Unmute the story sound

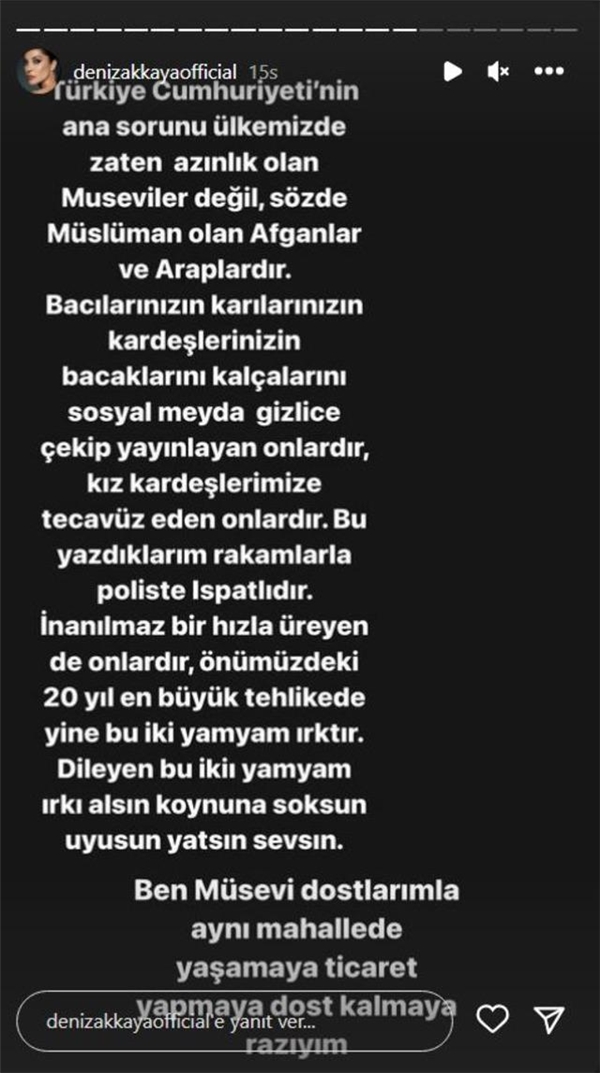498,71
